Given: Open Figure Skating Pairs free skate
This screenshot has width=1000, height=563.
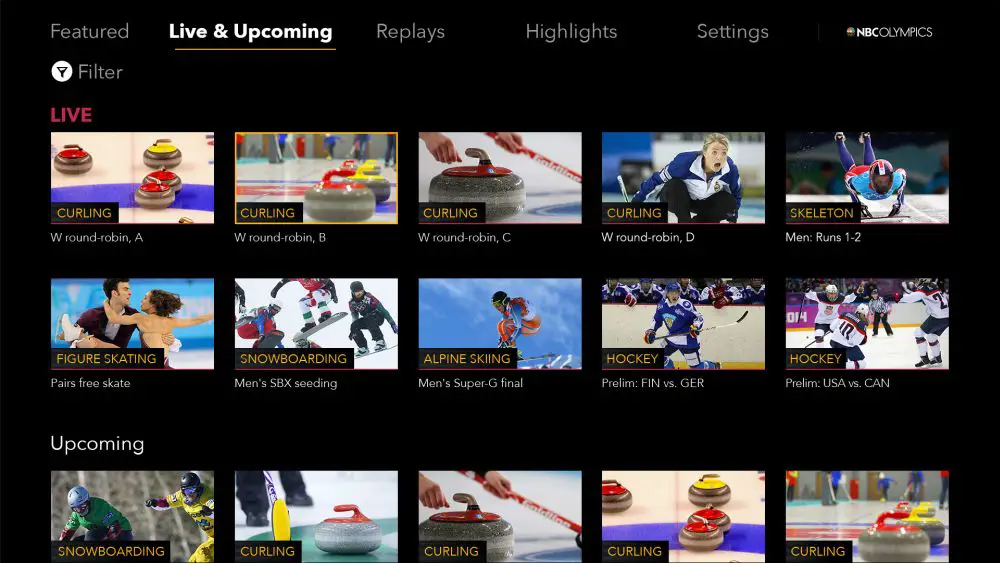Looking at the screenshot, I should coord(132,323).
